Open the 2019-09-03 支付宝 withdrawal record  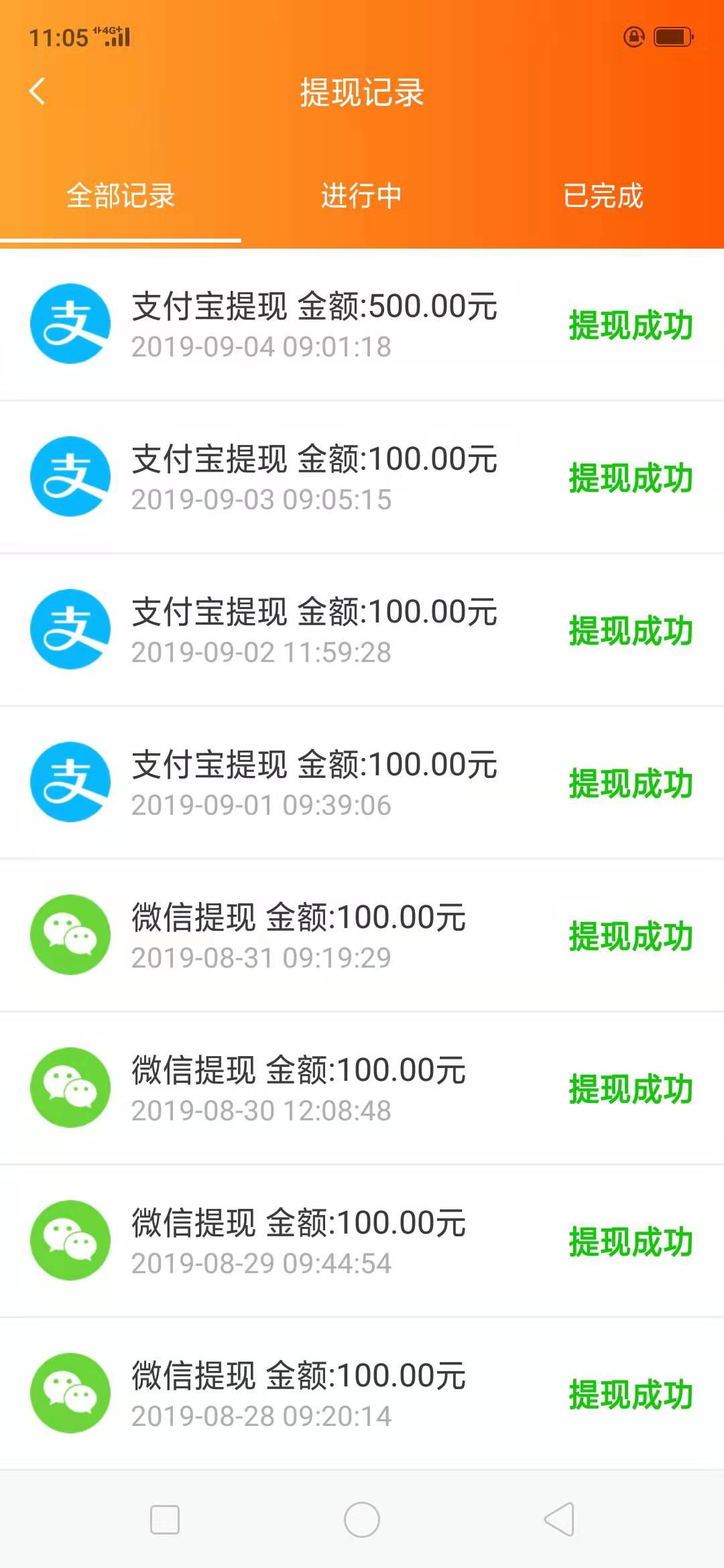(x=362, y=477)
